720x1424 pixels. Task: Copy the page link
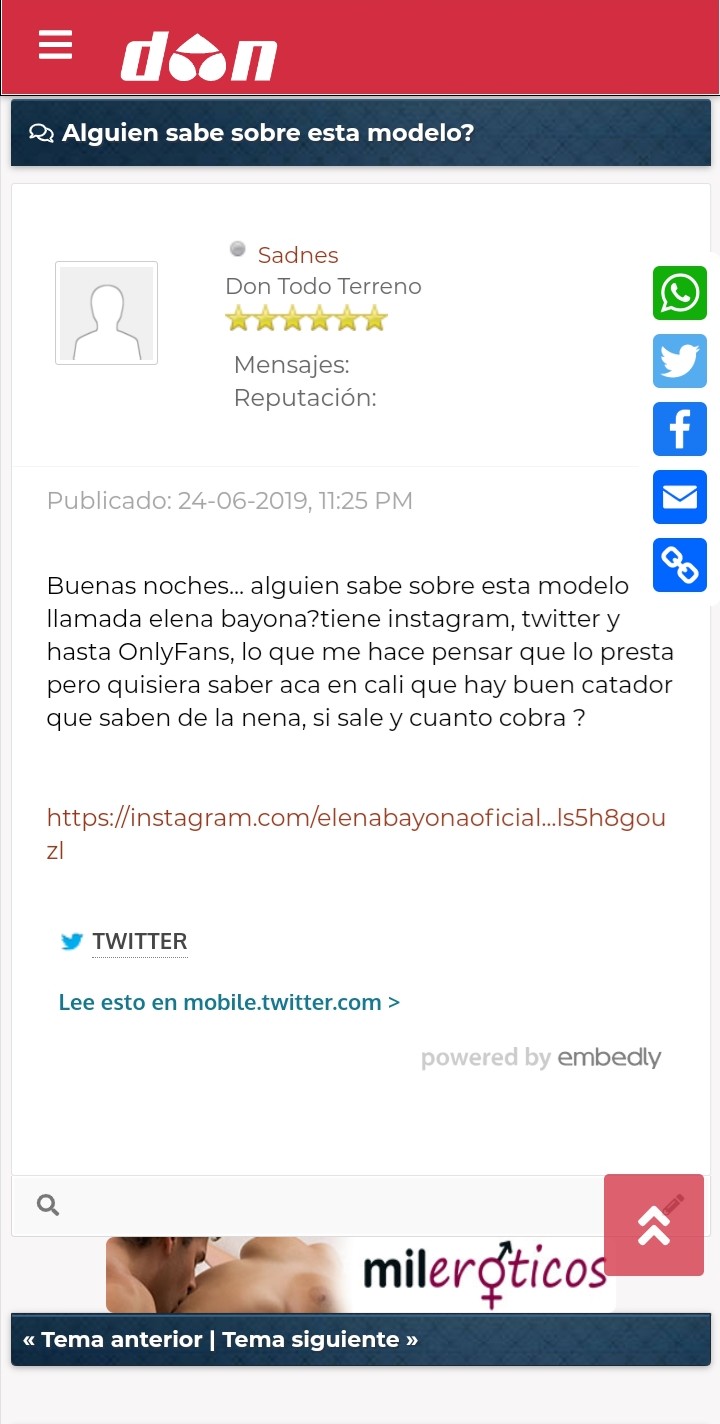coord(680,565)
